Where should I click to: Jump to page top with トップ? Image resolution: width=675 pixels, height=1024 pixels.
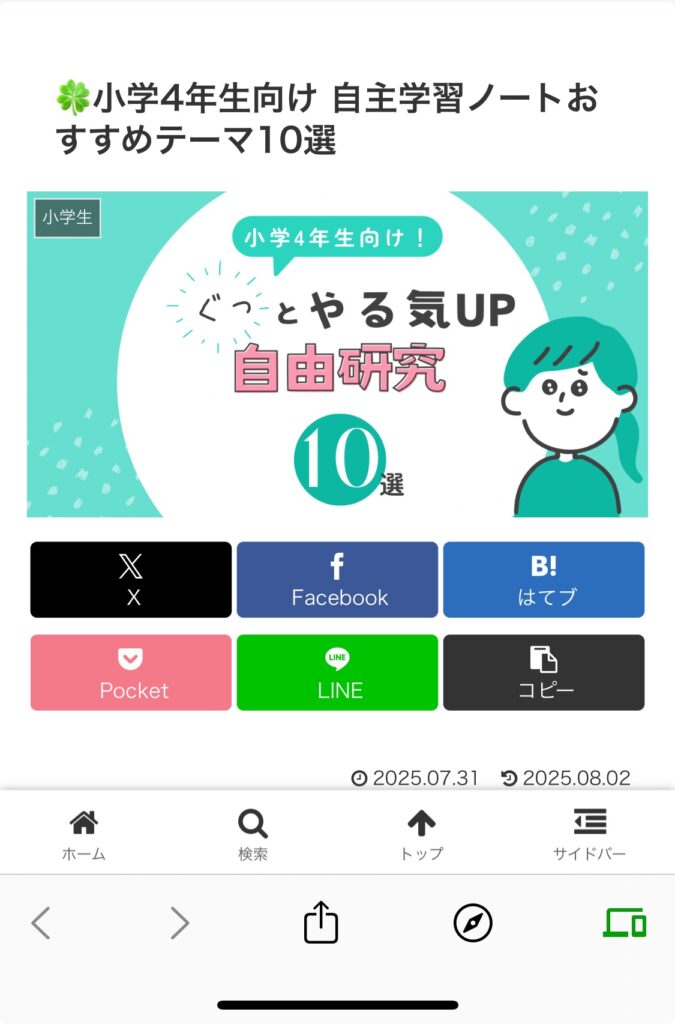[x=421, y=834]
